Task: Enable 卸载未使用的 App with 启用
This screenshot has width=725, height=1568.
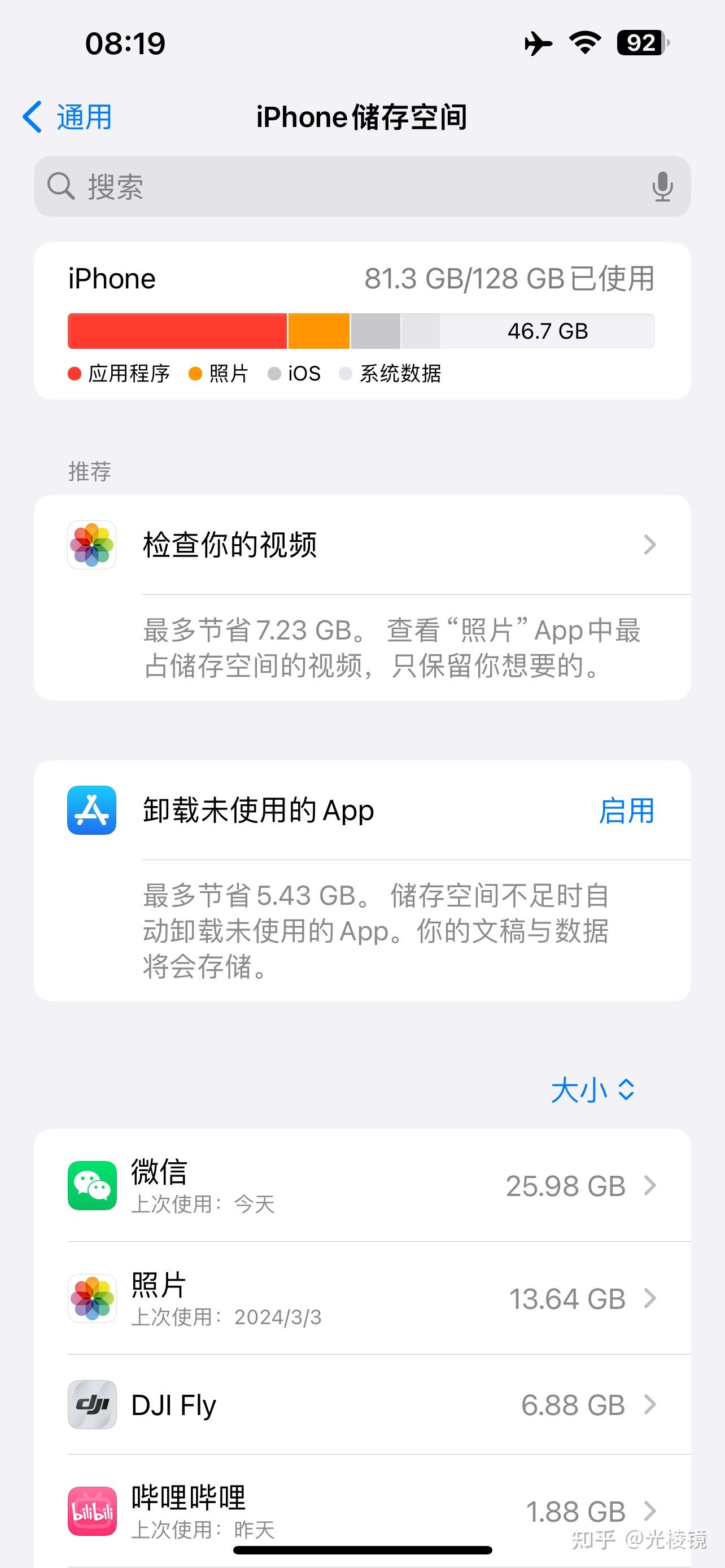Action: tap(626, 811)
